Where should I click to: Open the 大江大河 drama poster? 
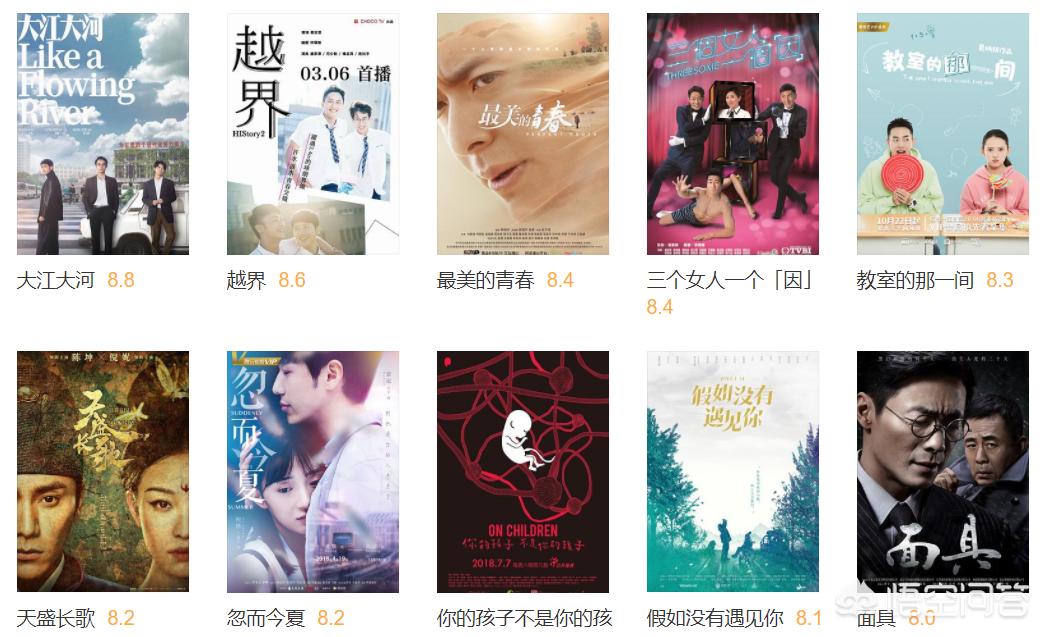tap(103, 134)
